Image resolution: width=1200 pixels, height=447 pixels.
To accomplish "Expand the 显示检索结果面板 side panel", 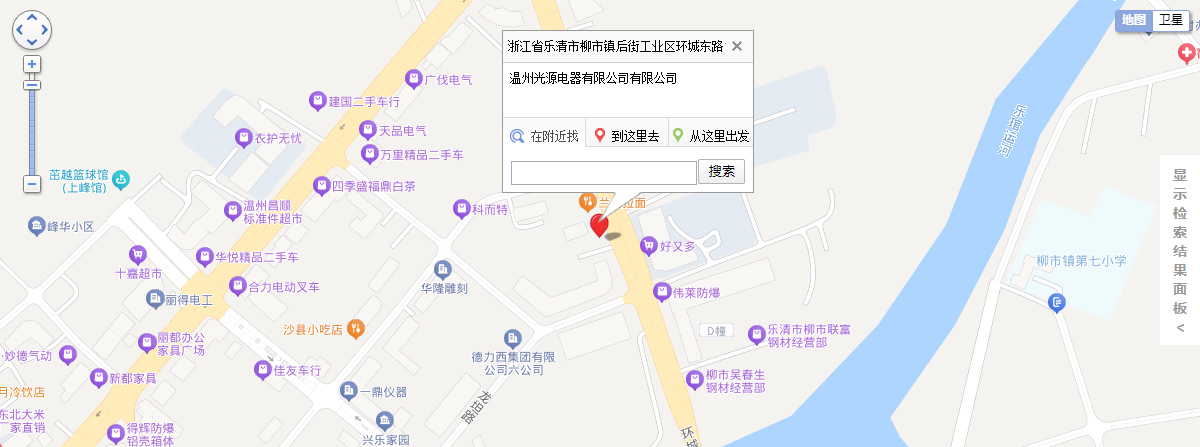I will click(1180, 250).
